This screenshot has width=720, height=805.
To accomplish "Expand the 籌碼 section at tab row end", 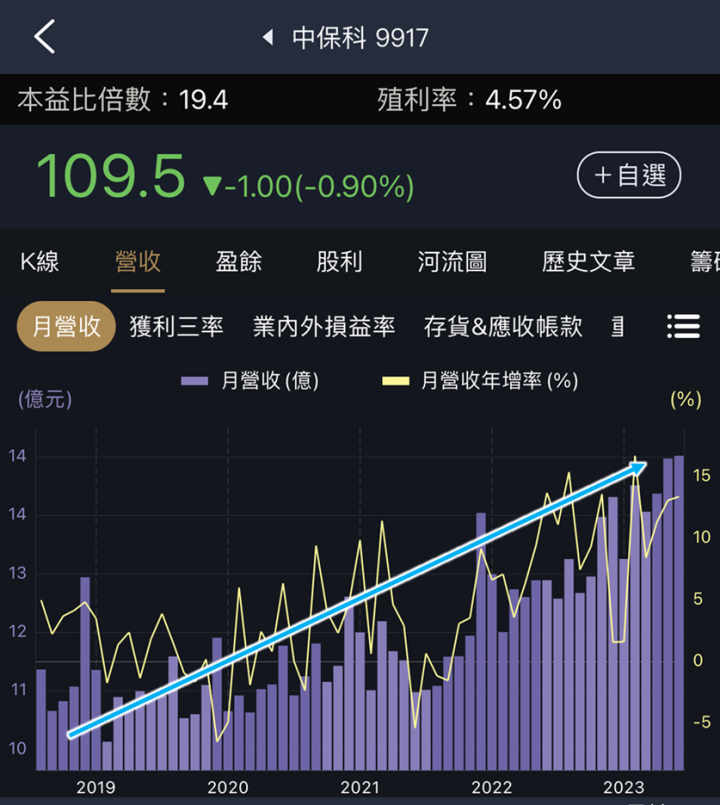I will click(x=706, y=261).
